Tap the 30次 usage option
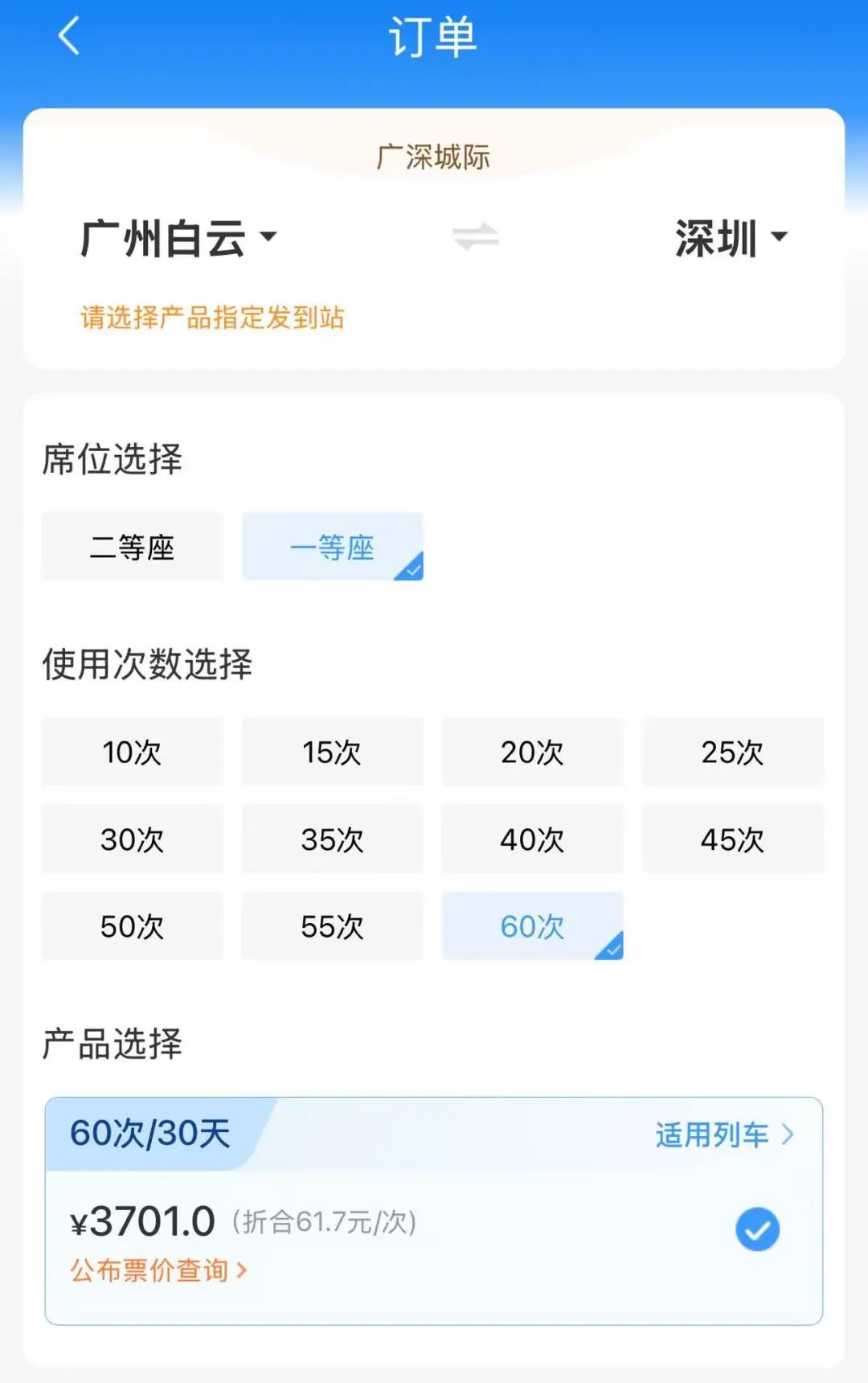 (x=133, y=839)
